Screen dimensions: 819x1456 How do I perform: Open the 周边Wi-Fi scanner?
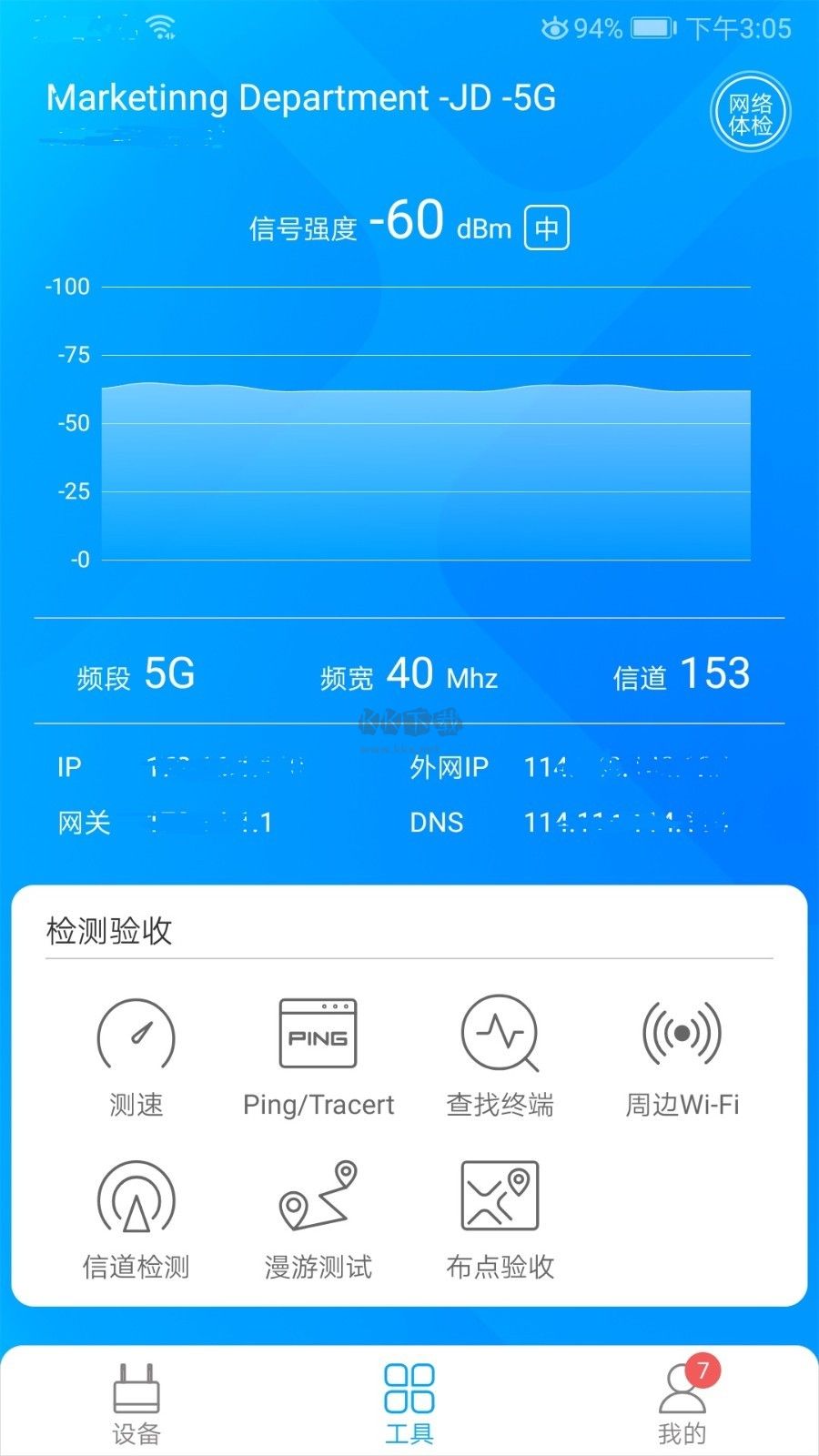(x=682, y=1056)
